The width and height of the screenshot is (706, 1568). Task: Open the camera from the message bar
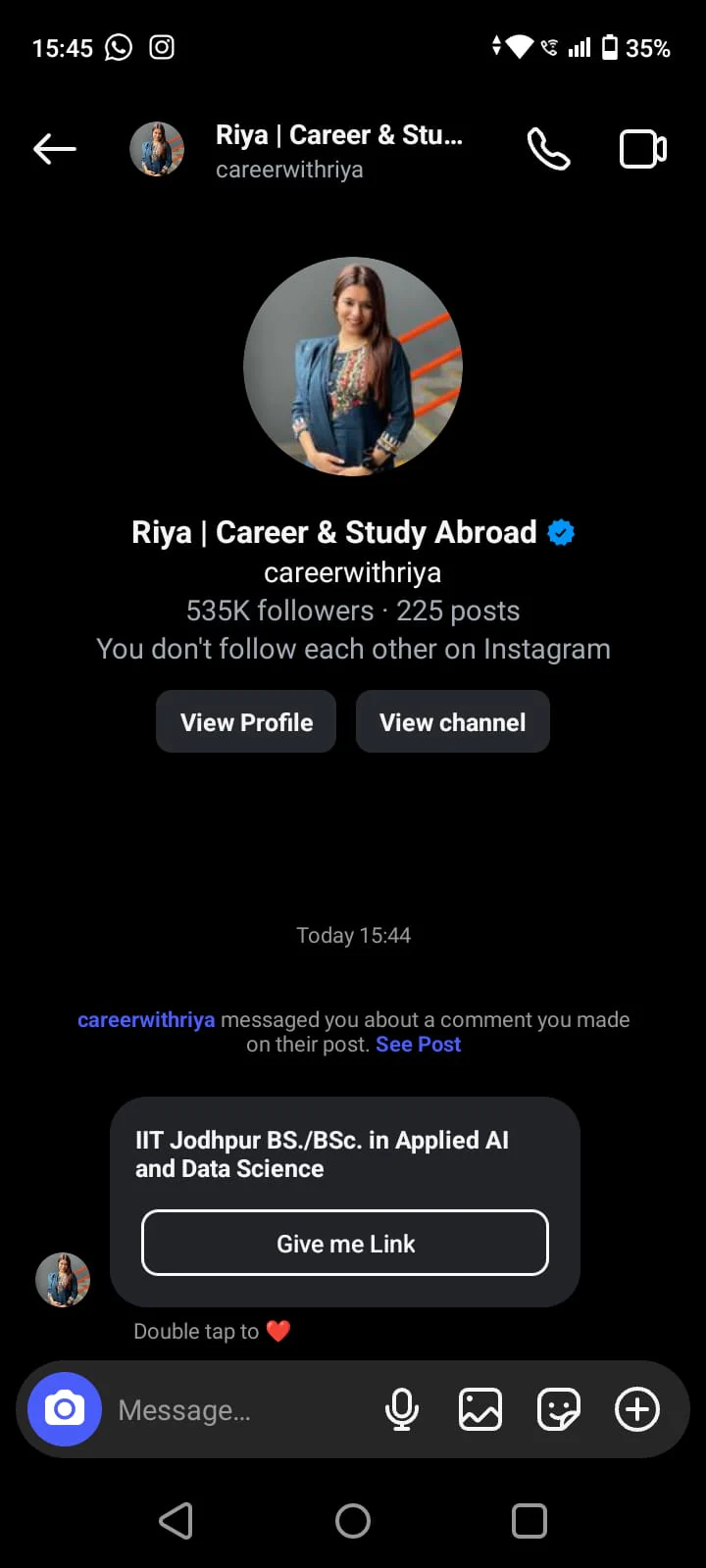65,1409
